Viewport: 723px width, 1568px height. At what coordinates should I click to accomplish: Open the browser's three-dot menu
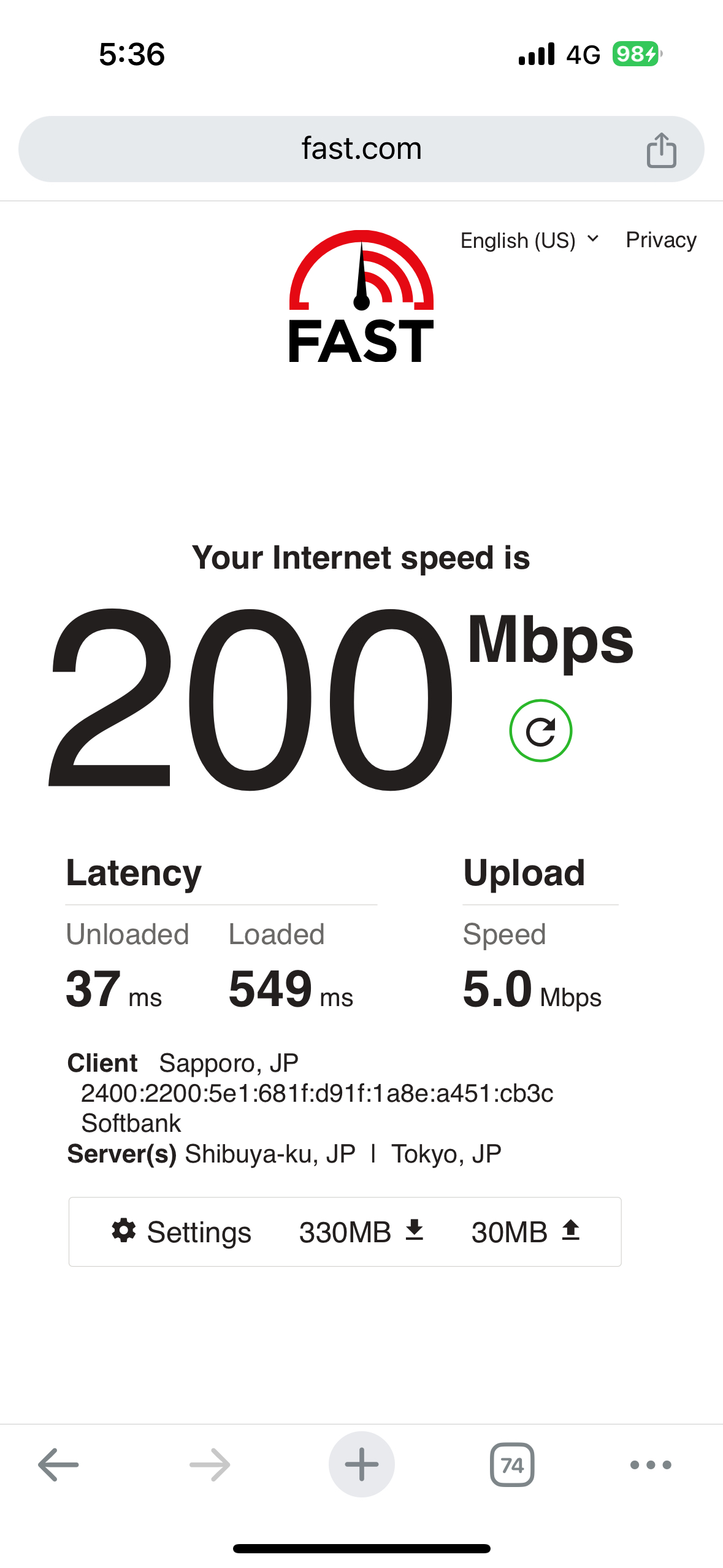(651, 1465)
